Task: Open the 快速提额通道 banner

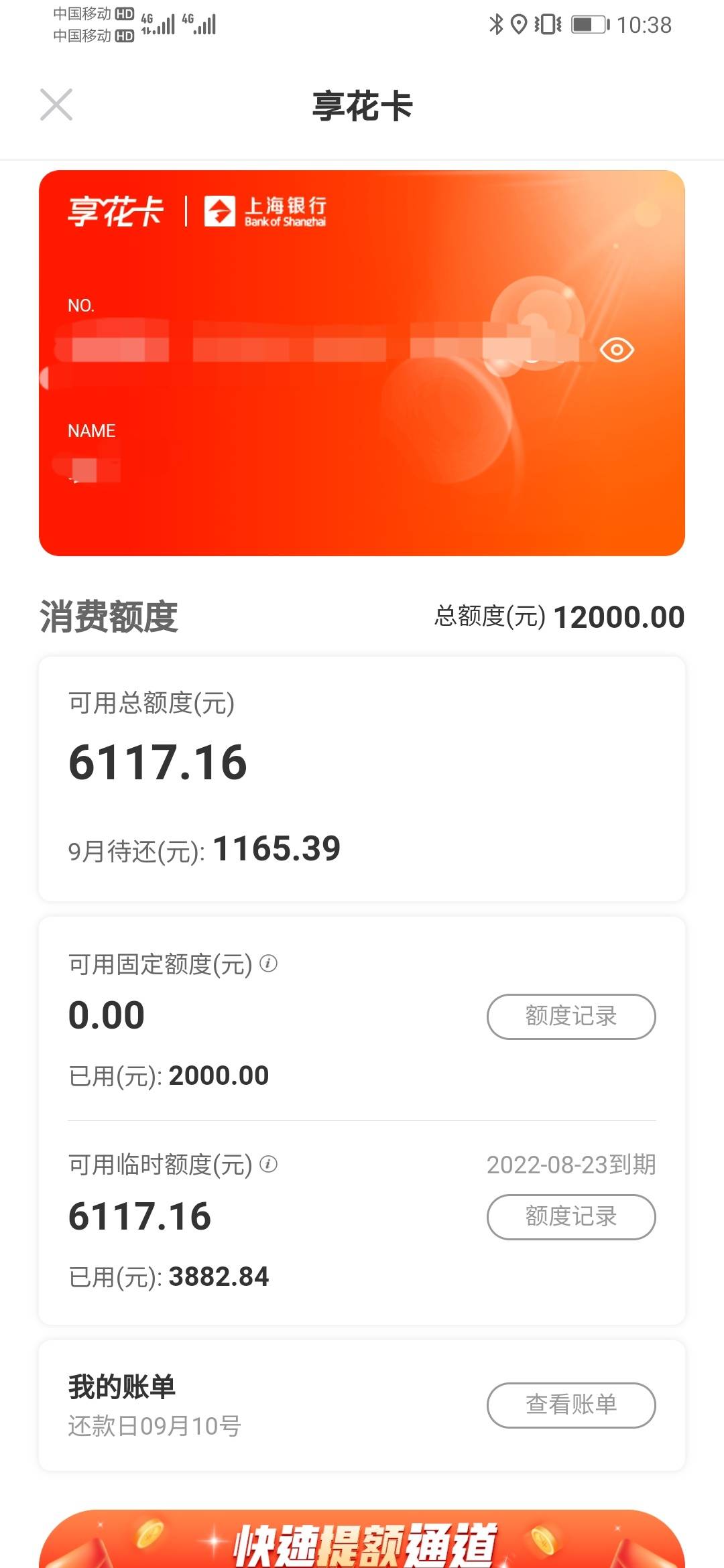Action: coord(362,1539)
